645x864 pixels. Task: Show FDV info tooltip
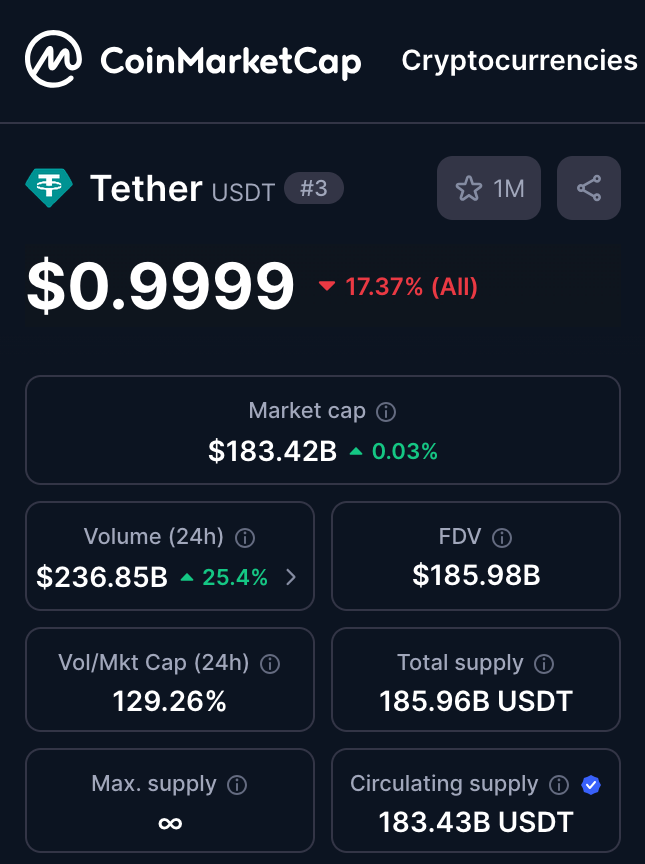[x=502, y=538]
